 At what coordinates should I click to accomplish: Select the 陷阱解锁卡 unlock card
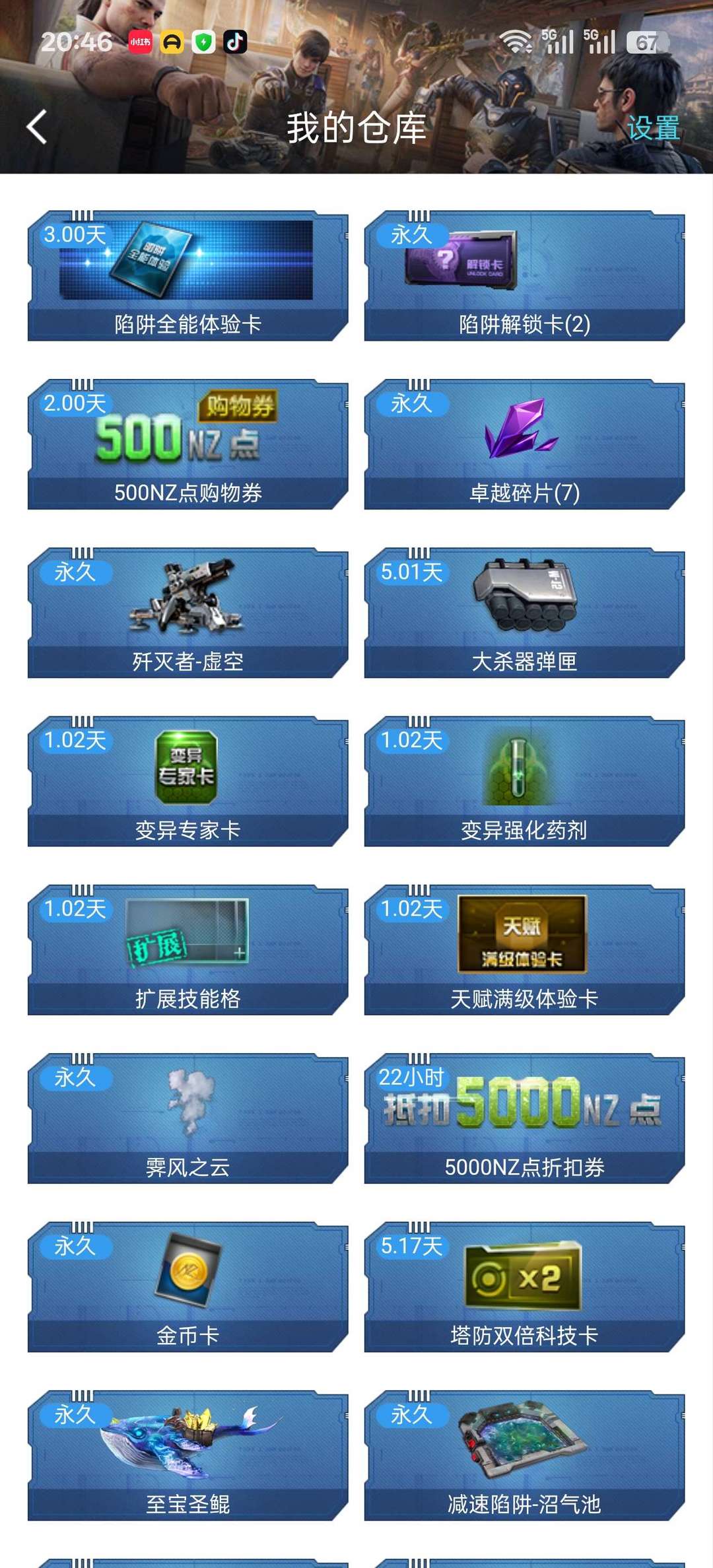[525, 276]
